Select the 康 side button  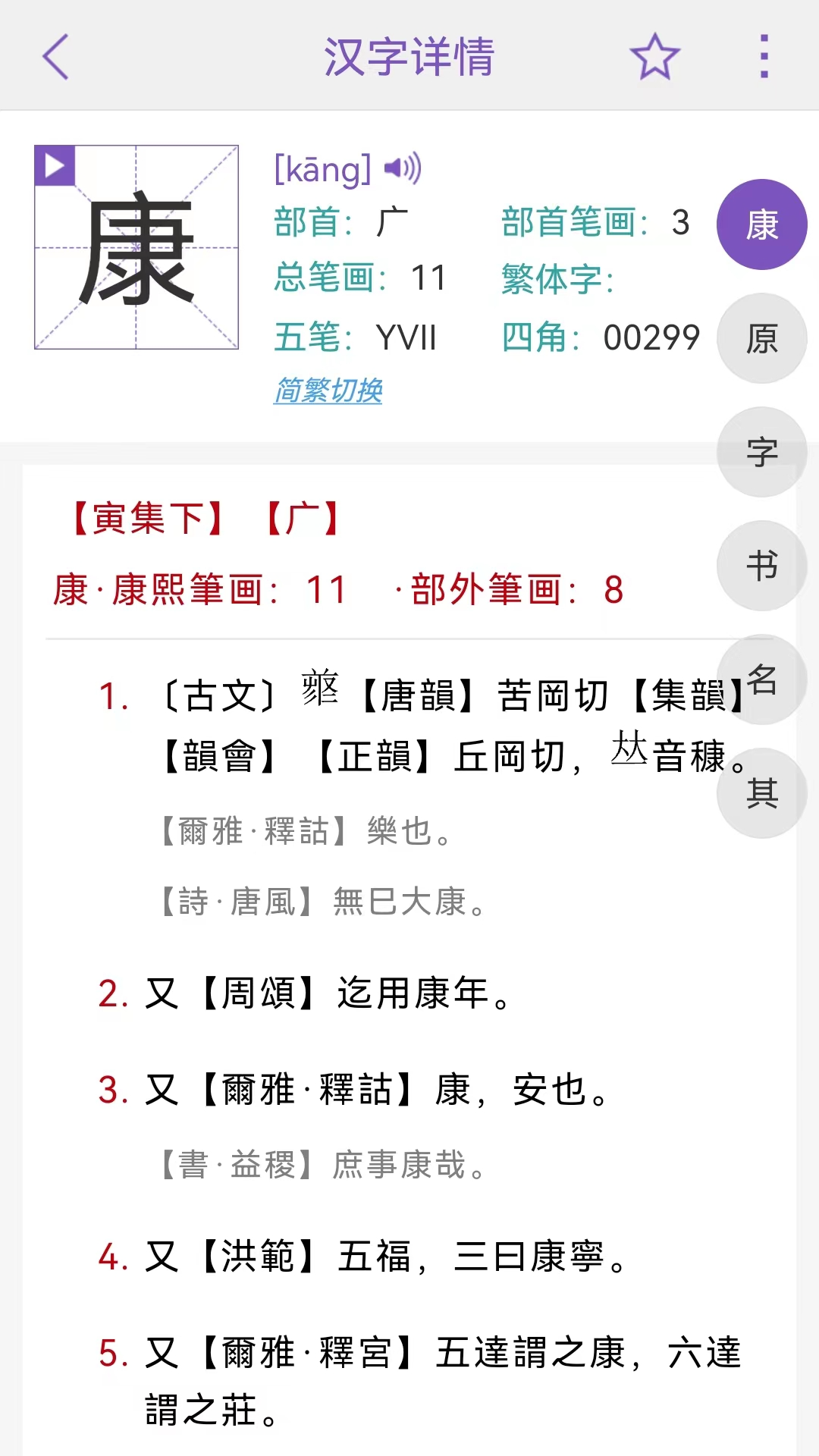[761, 224]
